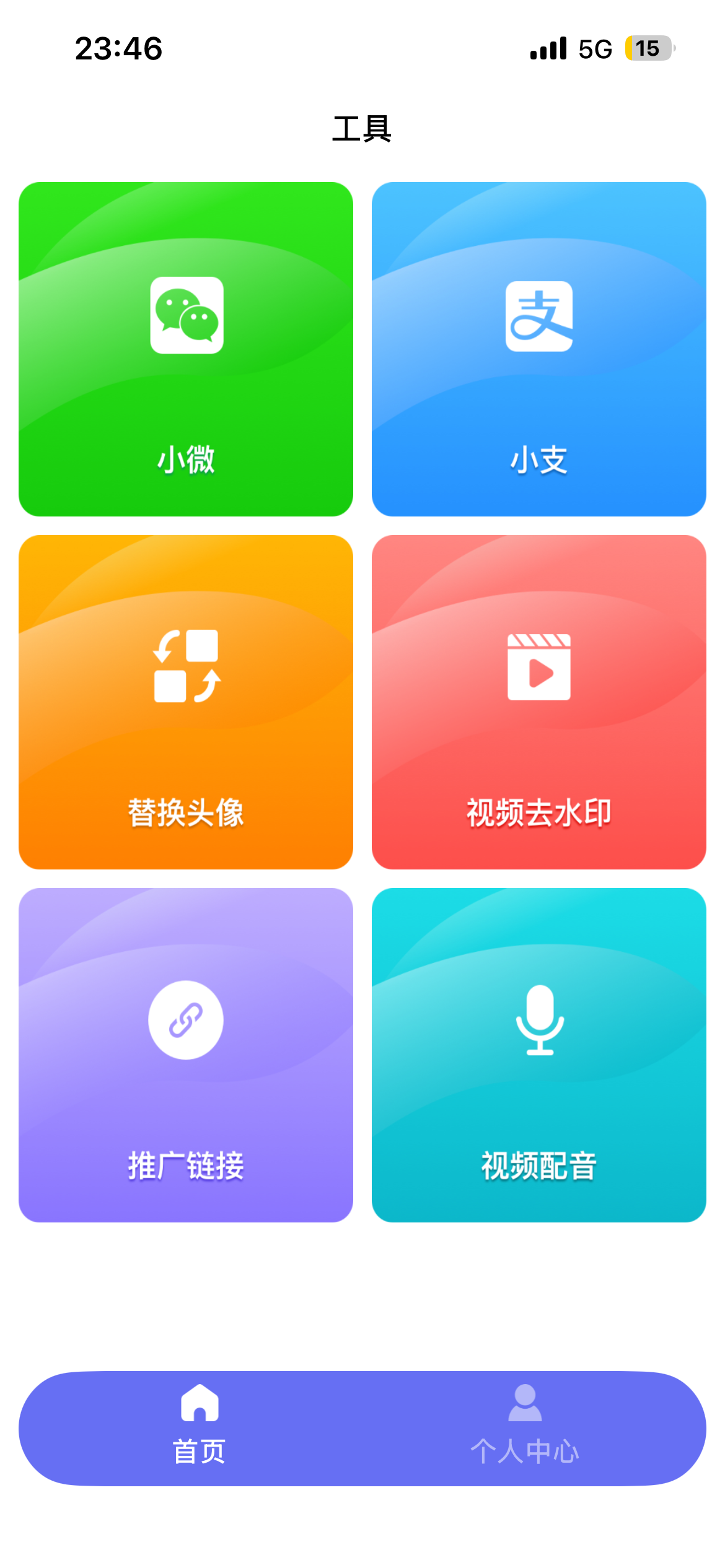The image size is (725, 1568).
Task: Click the battery indicator showing 15
Action: click(648, 49)
